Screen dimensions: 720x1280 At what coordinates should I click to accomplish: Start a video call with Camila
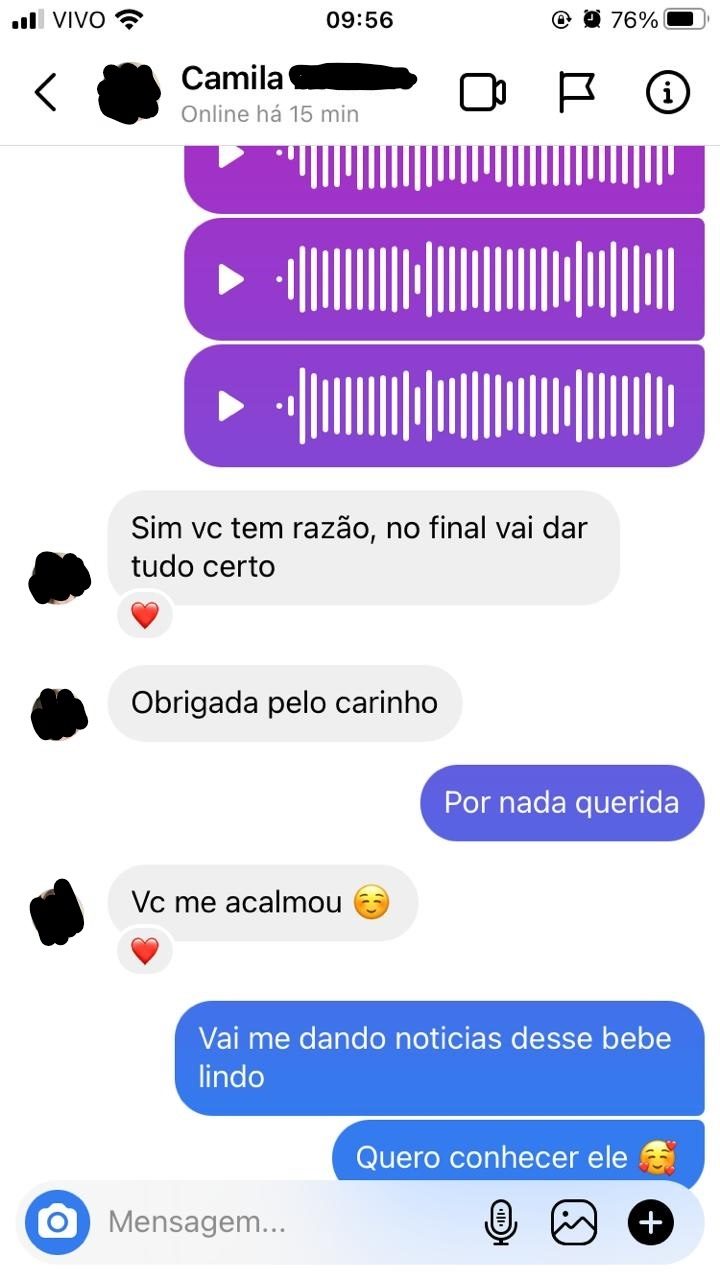482,93
